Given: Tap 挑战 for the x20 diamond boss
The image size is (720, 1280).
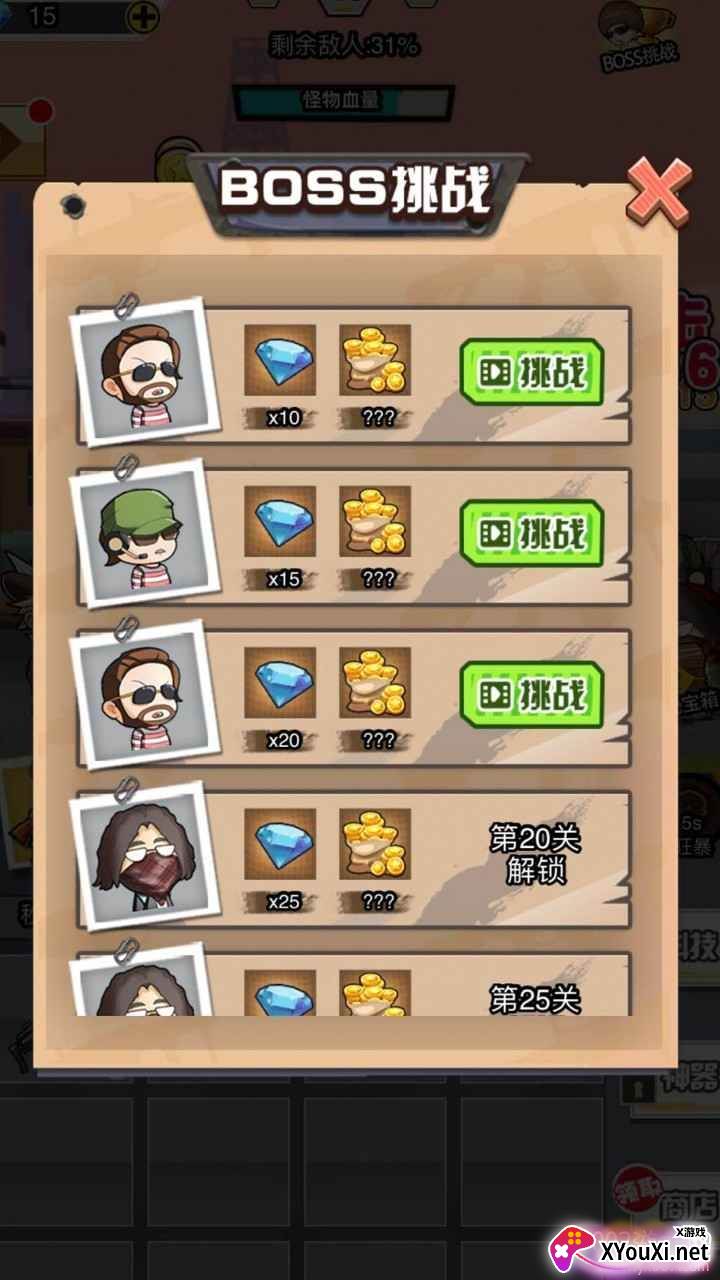Looking at the screenshot, I should pyautogui.click(x=531, y=694).
